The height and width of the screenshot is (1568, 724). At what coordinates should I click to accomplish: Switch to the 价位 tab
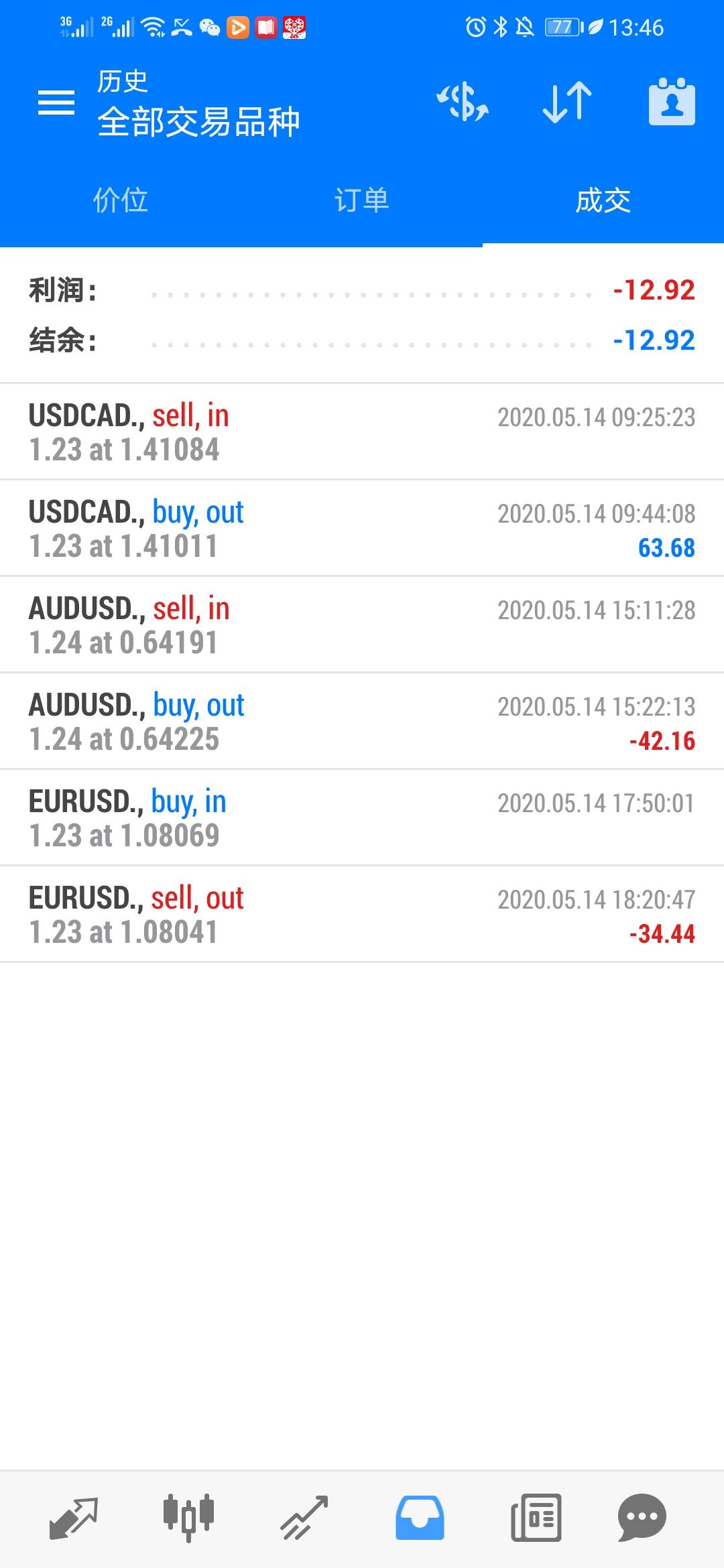[x=121, y=200]
